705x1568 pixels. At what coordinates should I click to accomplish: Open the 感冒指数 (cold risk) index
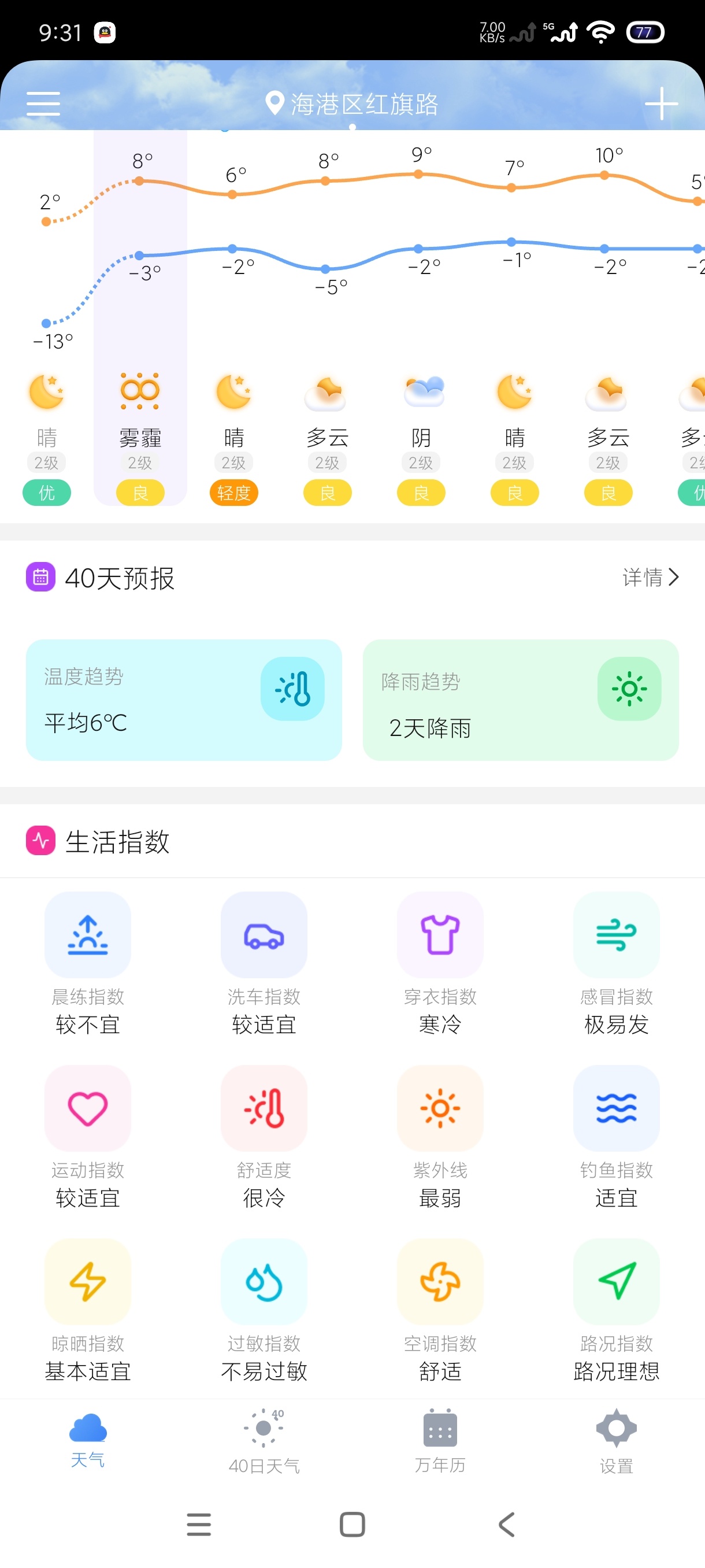(616, 961)
